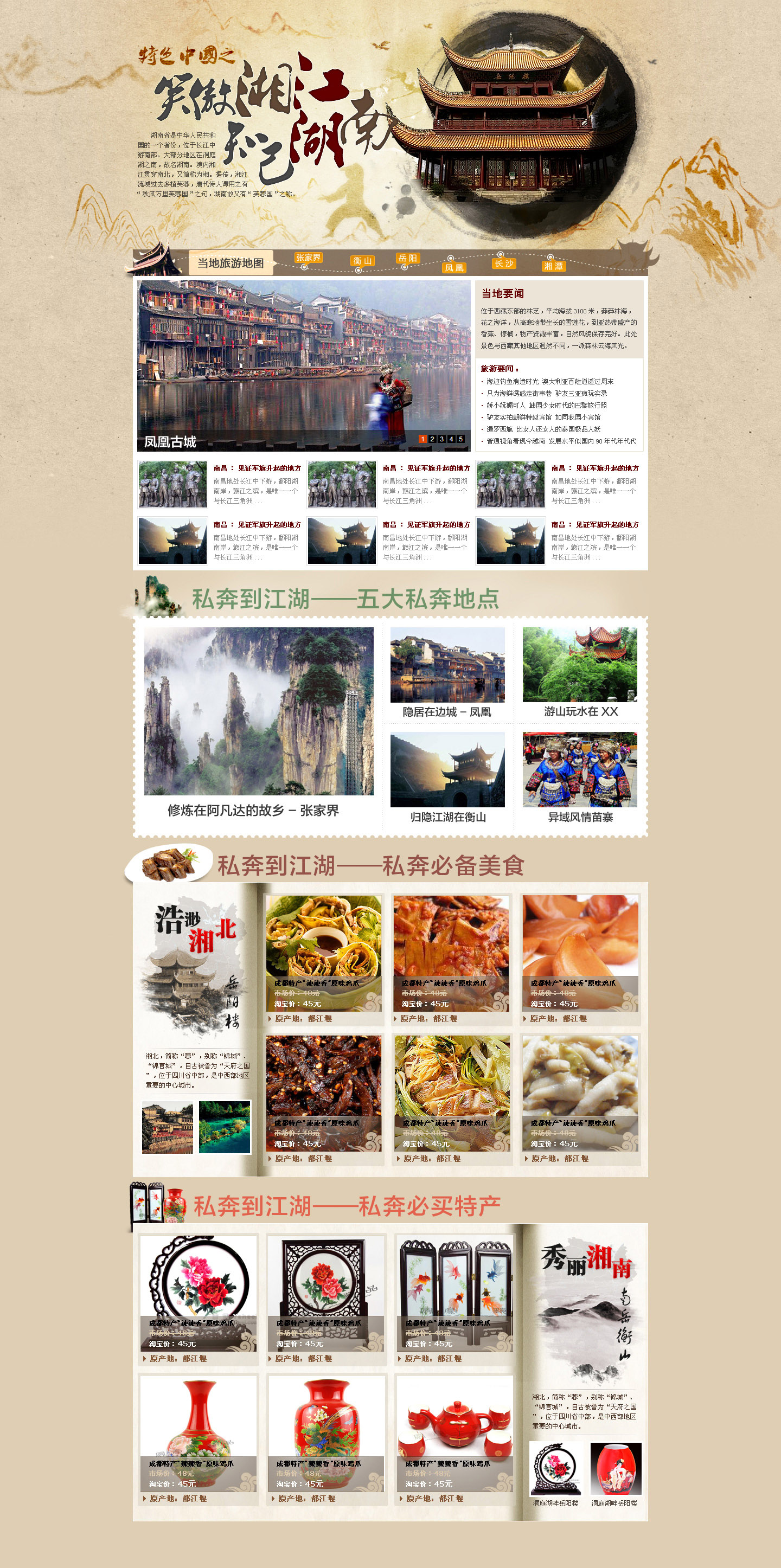Screen dimensions: 781x1568
Task: Select 衡山 on the travel map
Action: click(363, 261)
